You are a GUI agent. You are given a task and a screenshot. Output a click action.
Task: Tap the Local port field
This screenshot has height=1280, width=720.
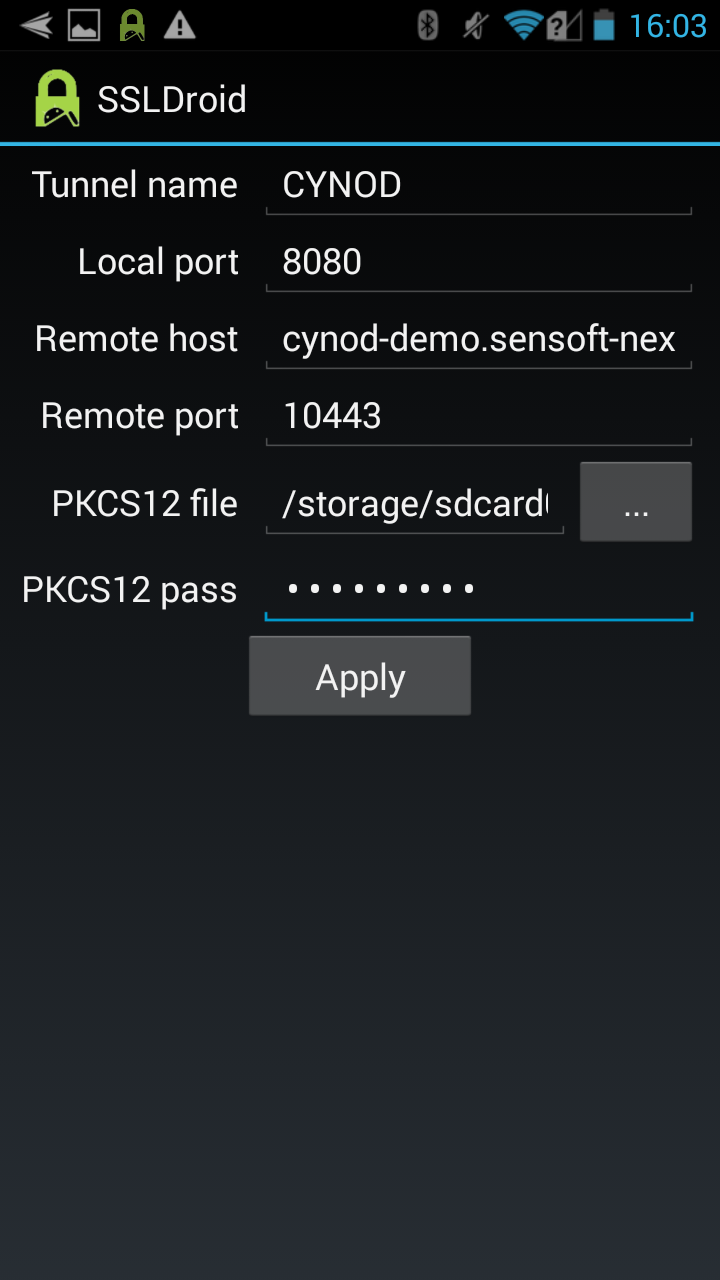click(478, 262)
